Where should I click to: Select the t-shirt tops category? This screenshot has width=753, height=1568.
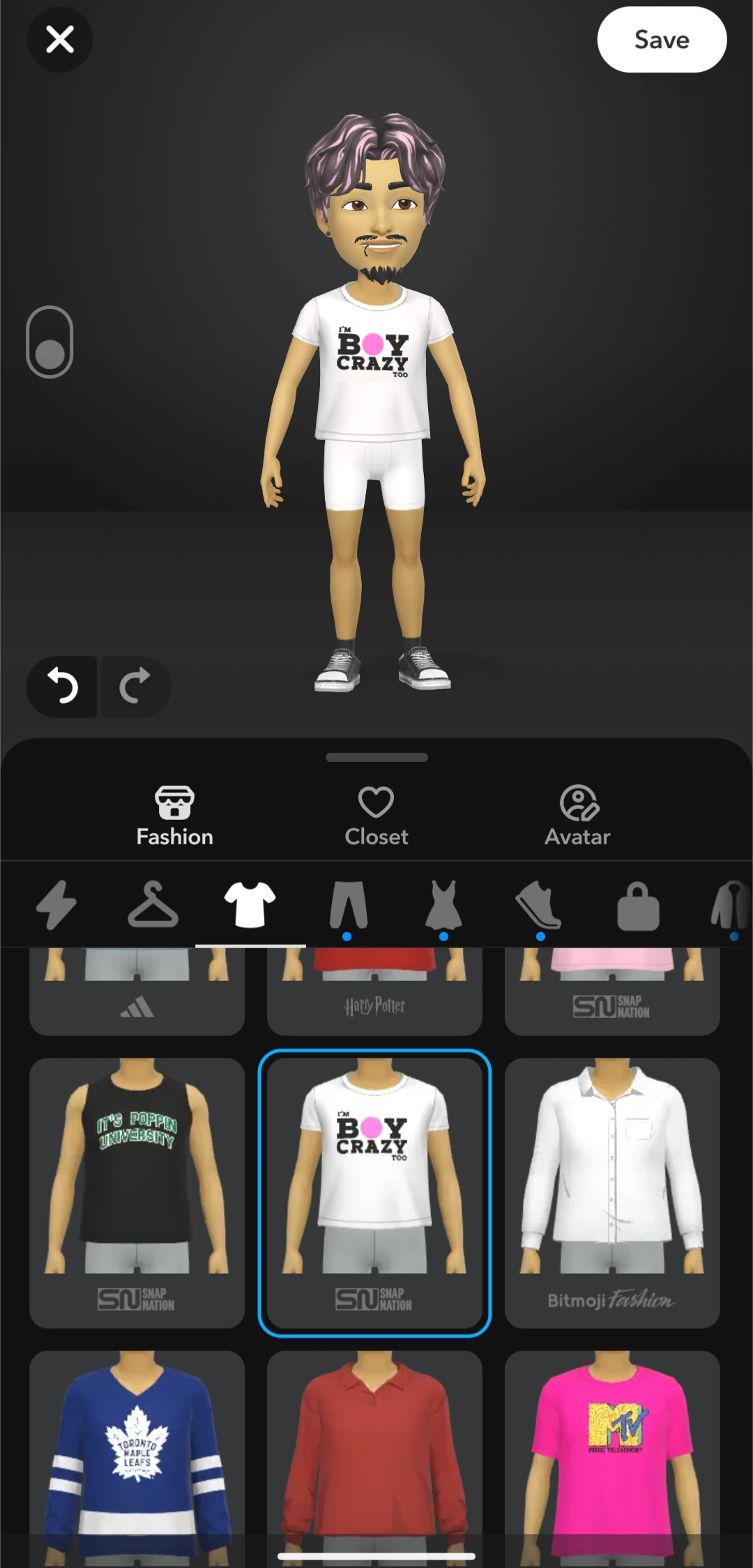(x=250, y=905)
